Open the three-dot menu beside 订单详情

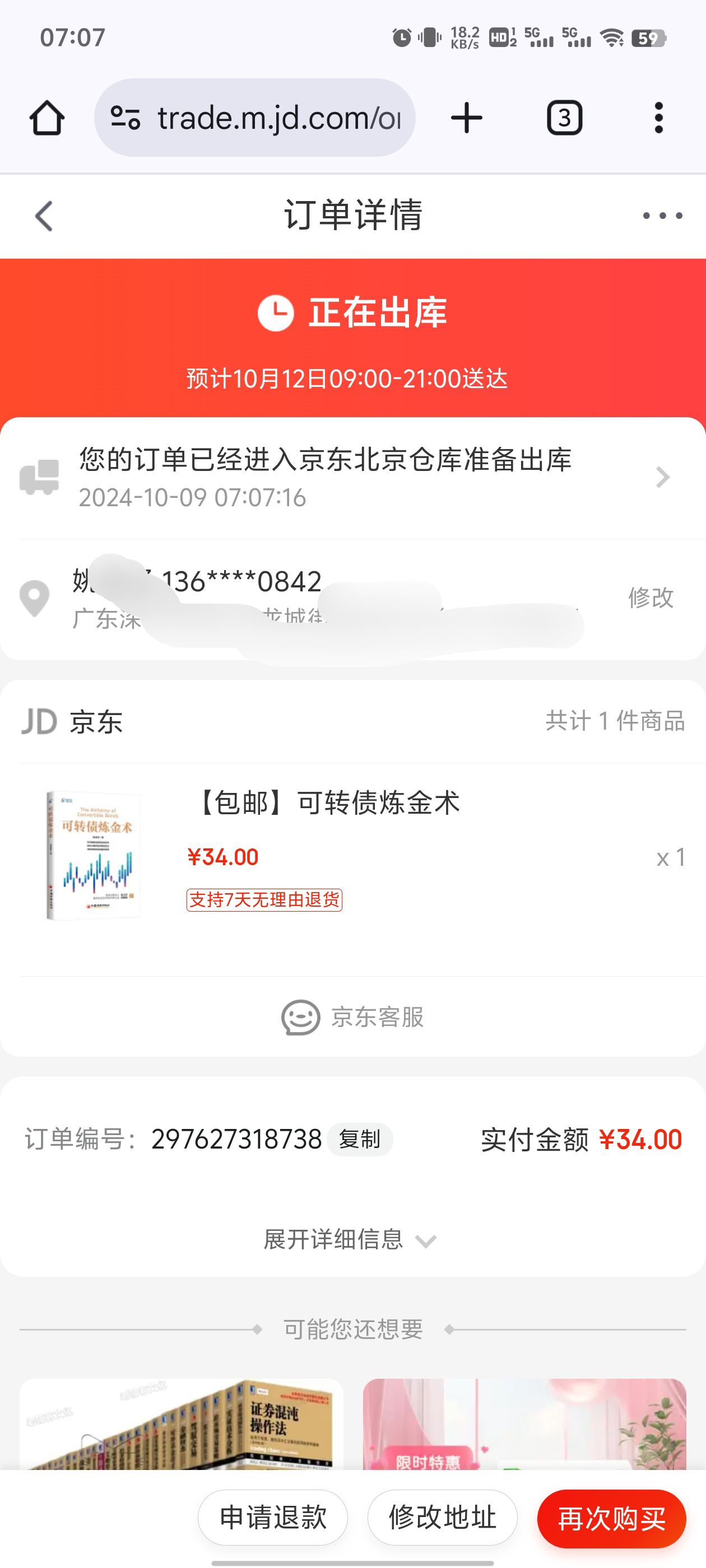click(662, 216)
